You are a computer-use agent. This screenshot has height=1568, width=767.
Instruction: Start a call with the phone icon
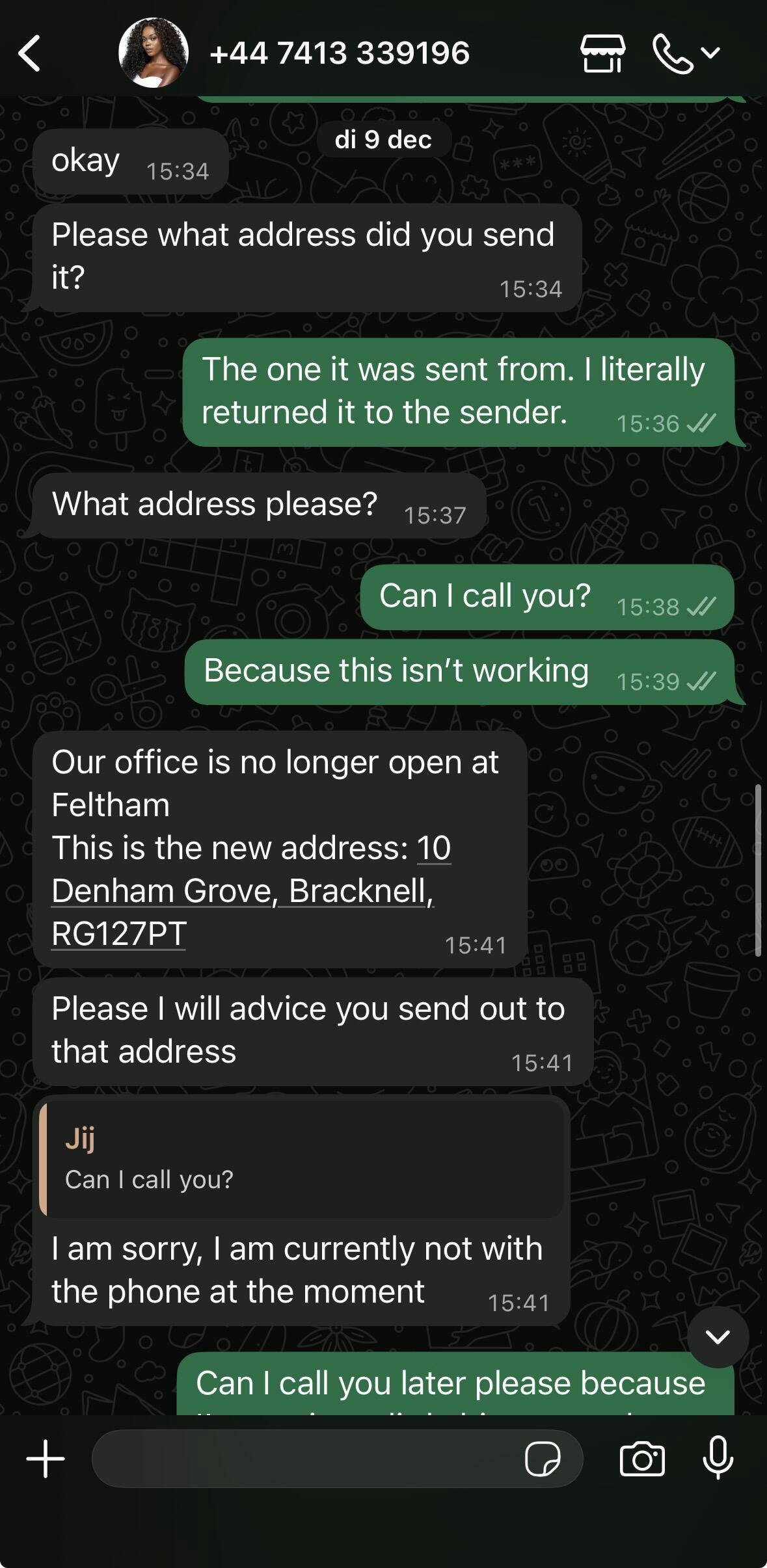click(x=673, y=53)
